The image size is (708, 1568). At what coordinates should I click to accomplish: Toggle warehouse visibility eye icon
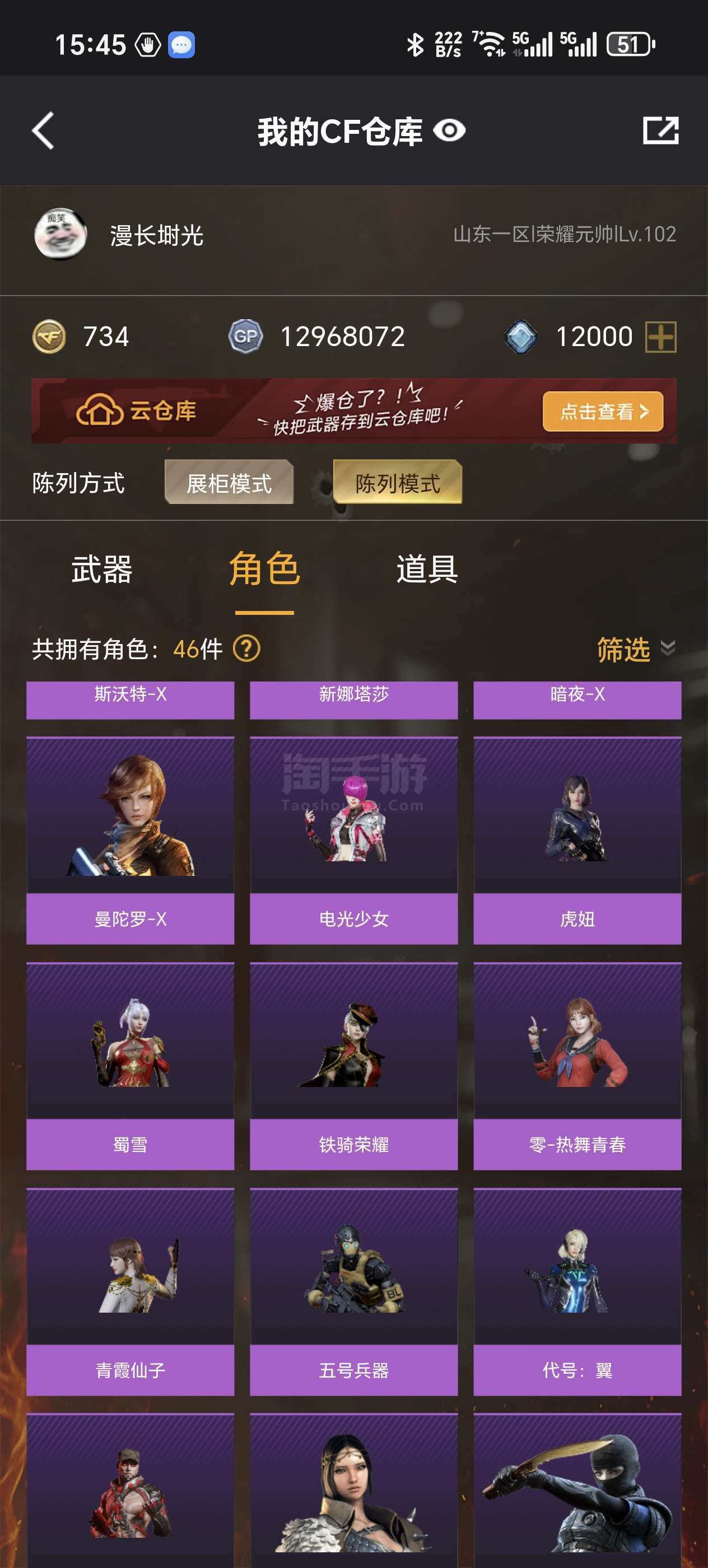point(449,130)
